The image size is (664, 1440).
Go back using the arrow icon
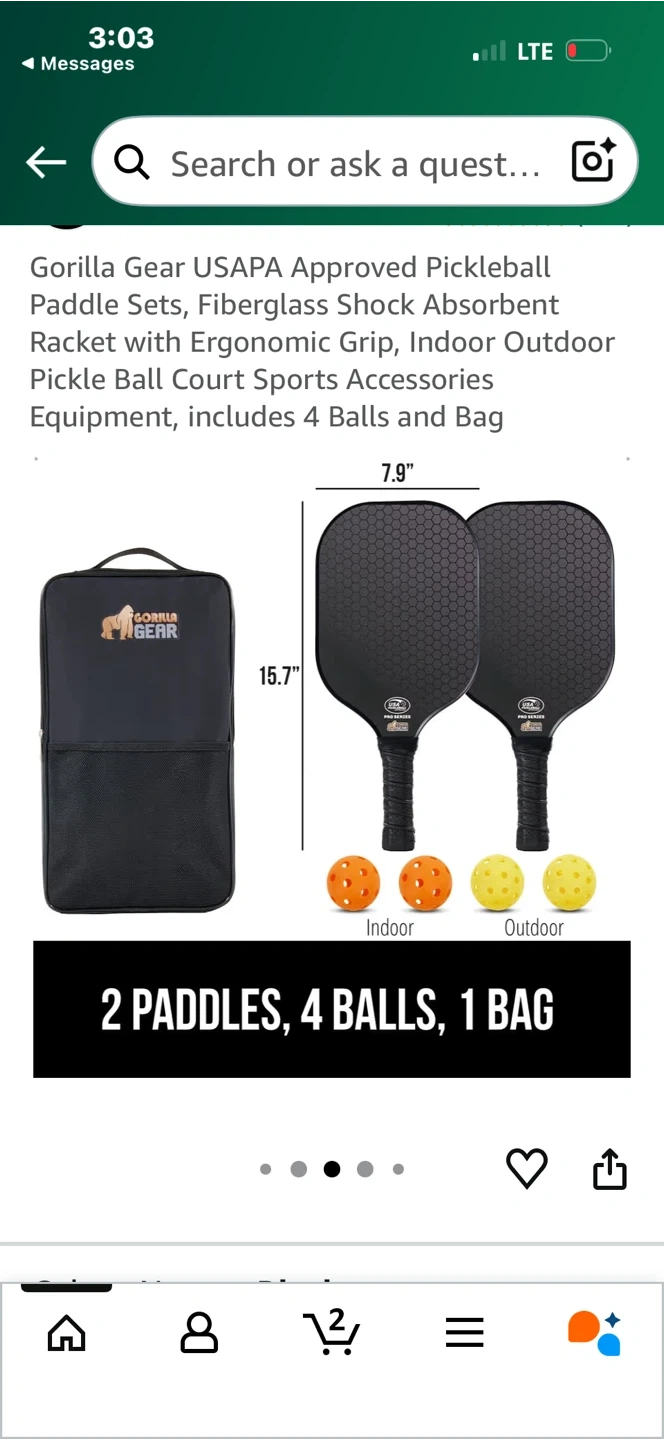pyautogui.click(x=46, y=162)
